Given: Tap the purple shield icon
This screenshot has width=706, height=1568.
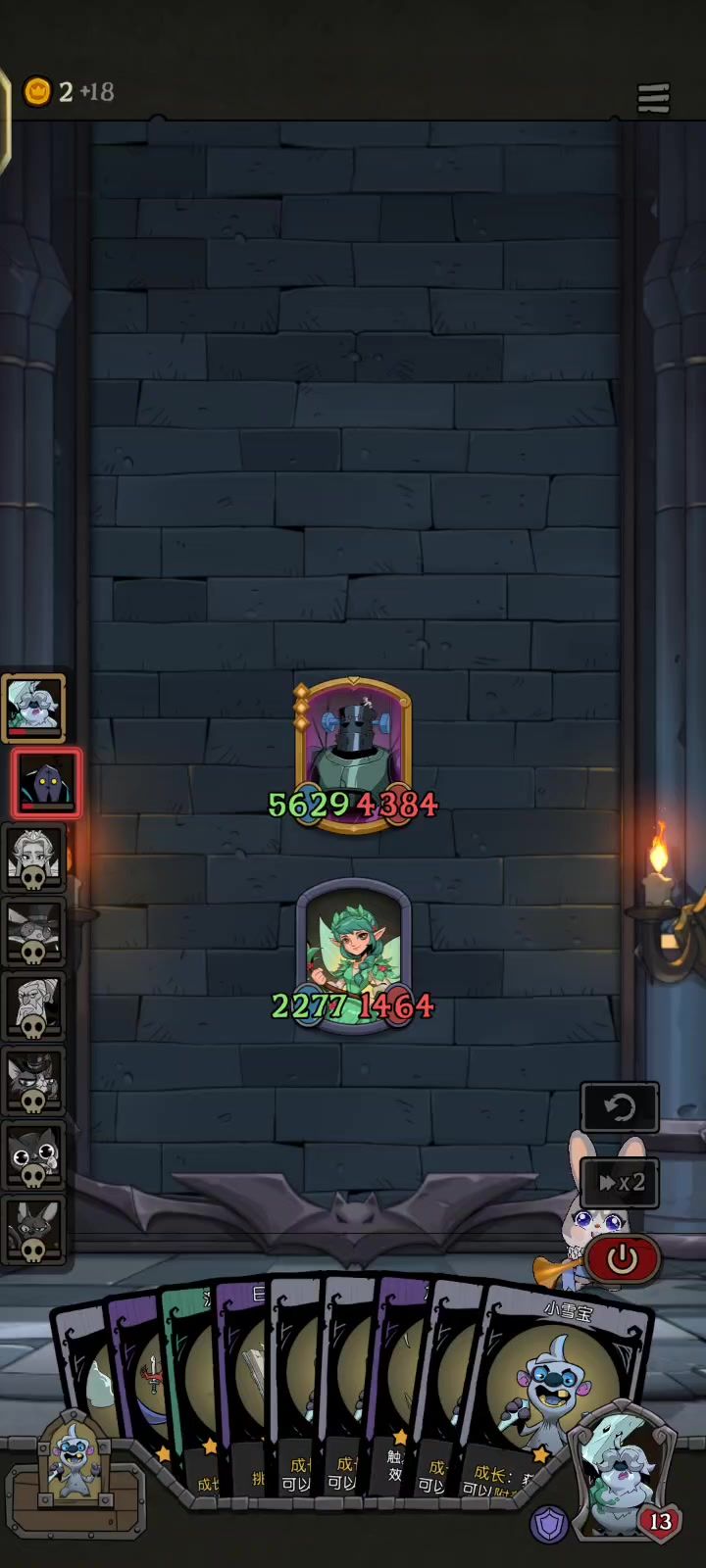Looking at the screenshot, I should coord(549,1525).
